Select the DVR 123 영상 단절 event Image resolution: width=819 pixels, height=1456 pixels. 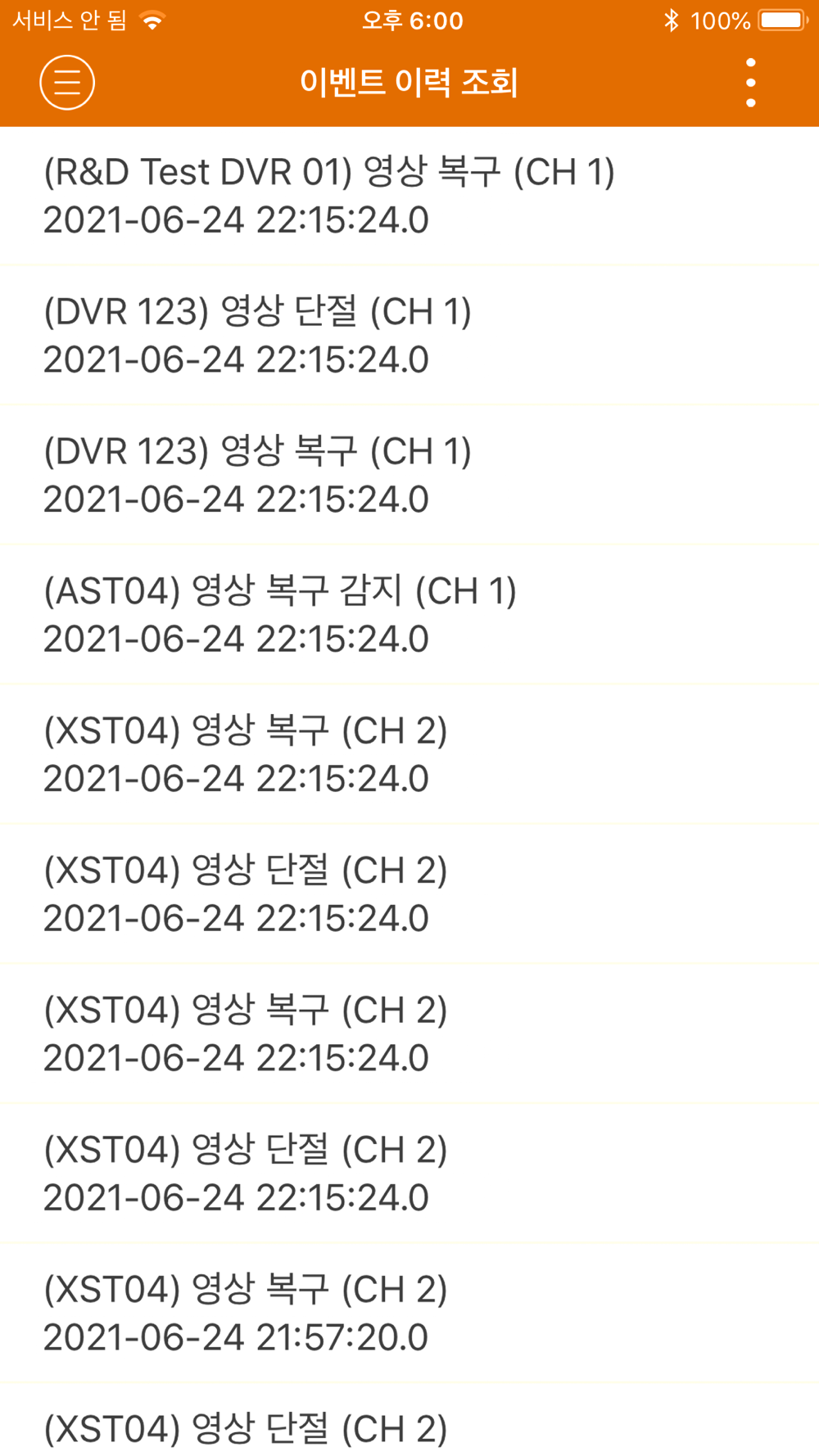tap(257, 335)
